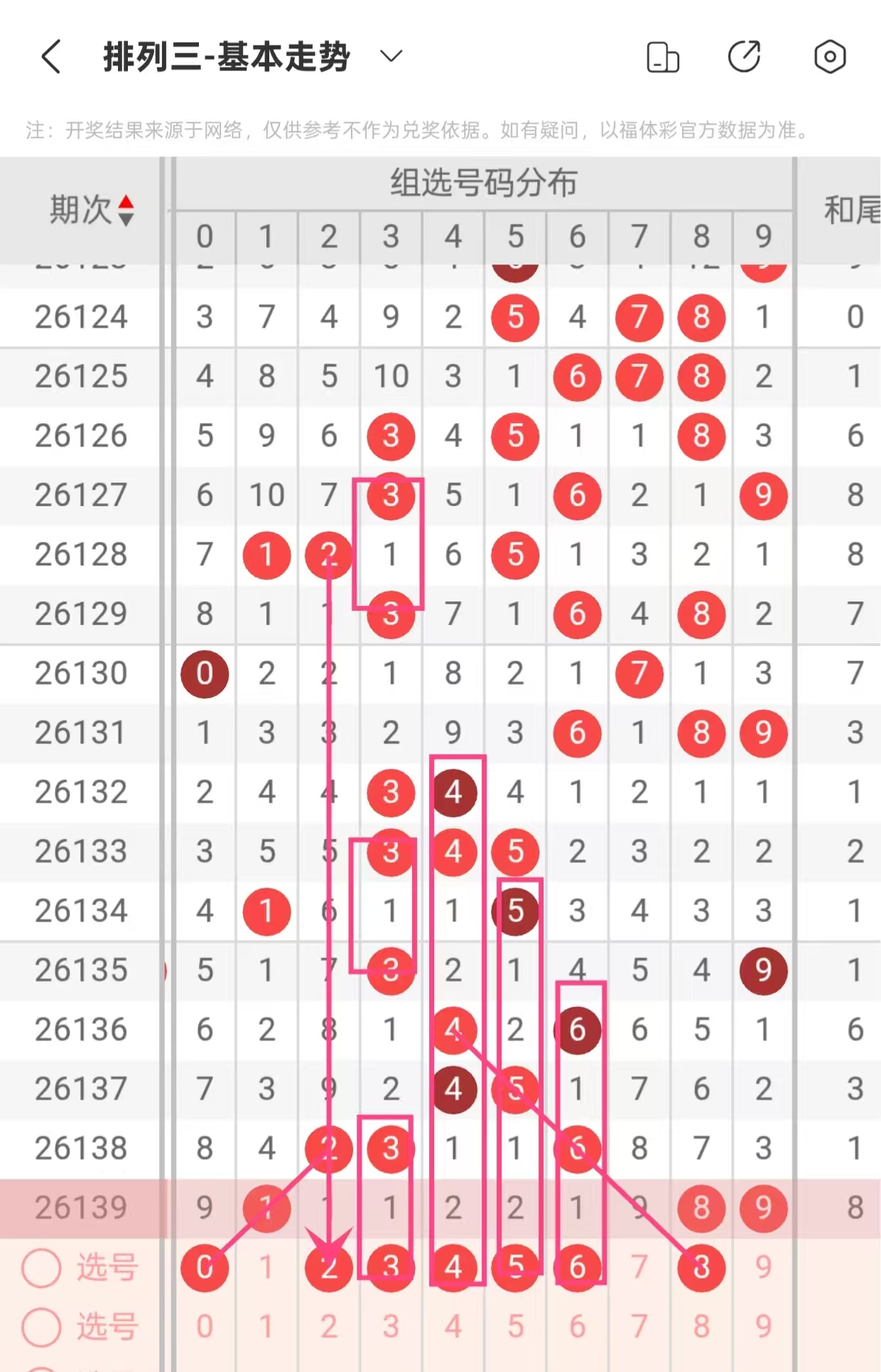Pick number 1 in the first 选号 row

(x=266, y=1267)
